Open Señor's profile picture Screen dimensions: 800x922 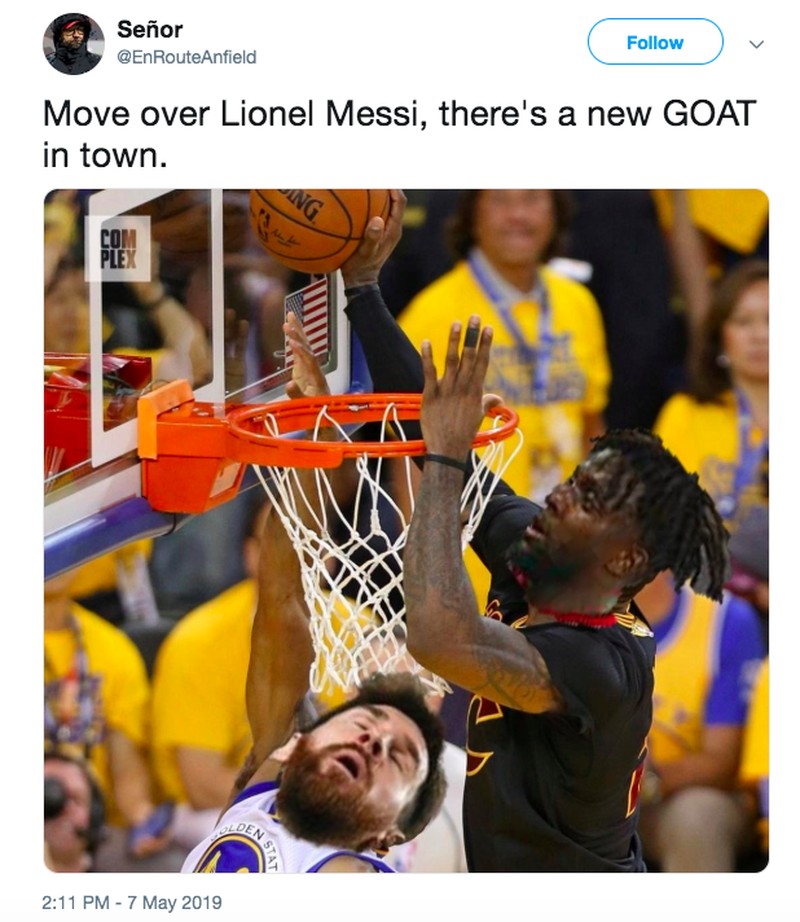pos(73,44)
